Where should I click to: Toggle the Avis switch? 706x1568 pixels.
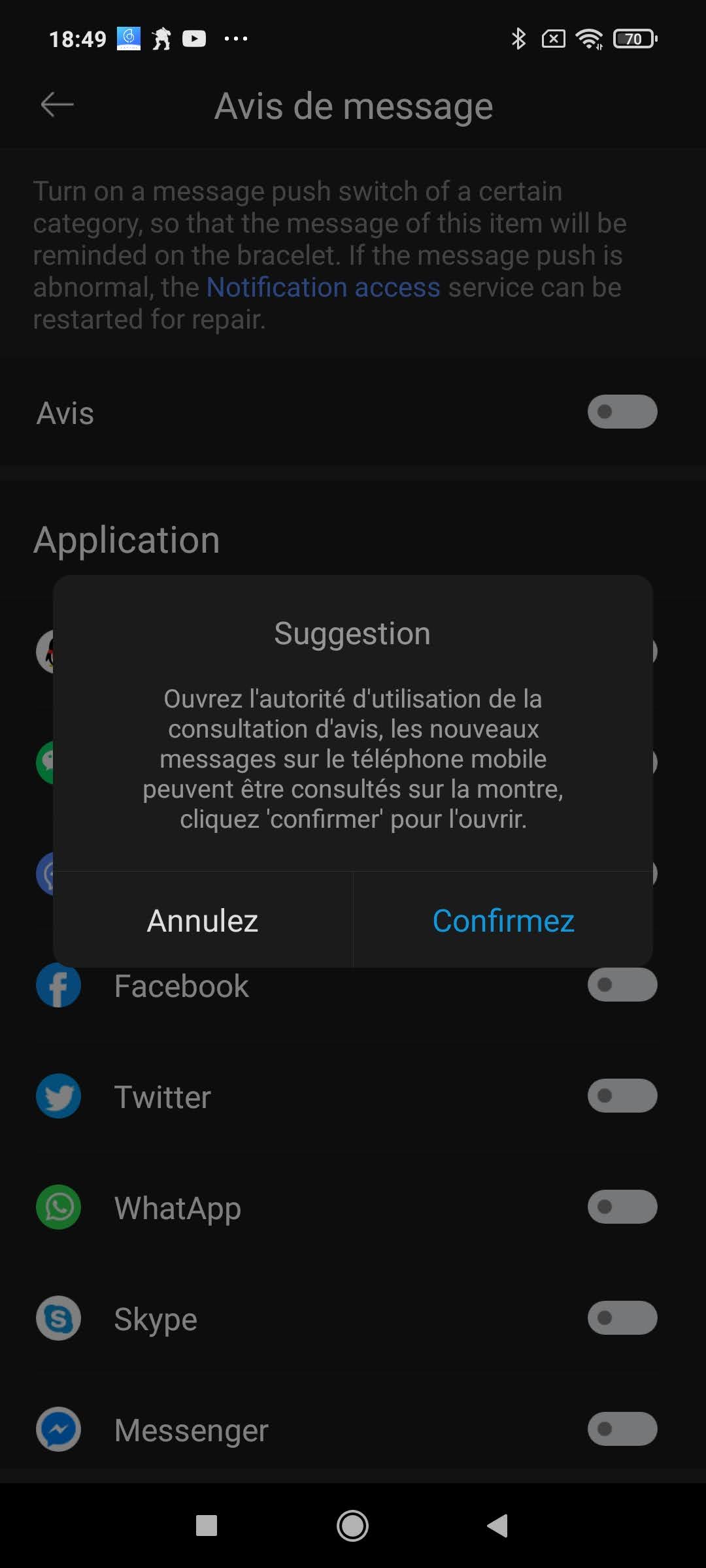click(622, 412)
